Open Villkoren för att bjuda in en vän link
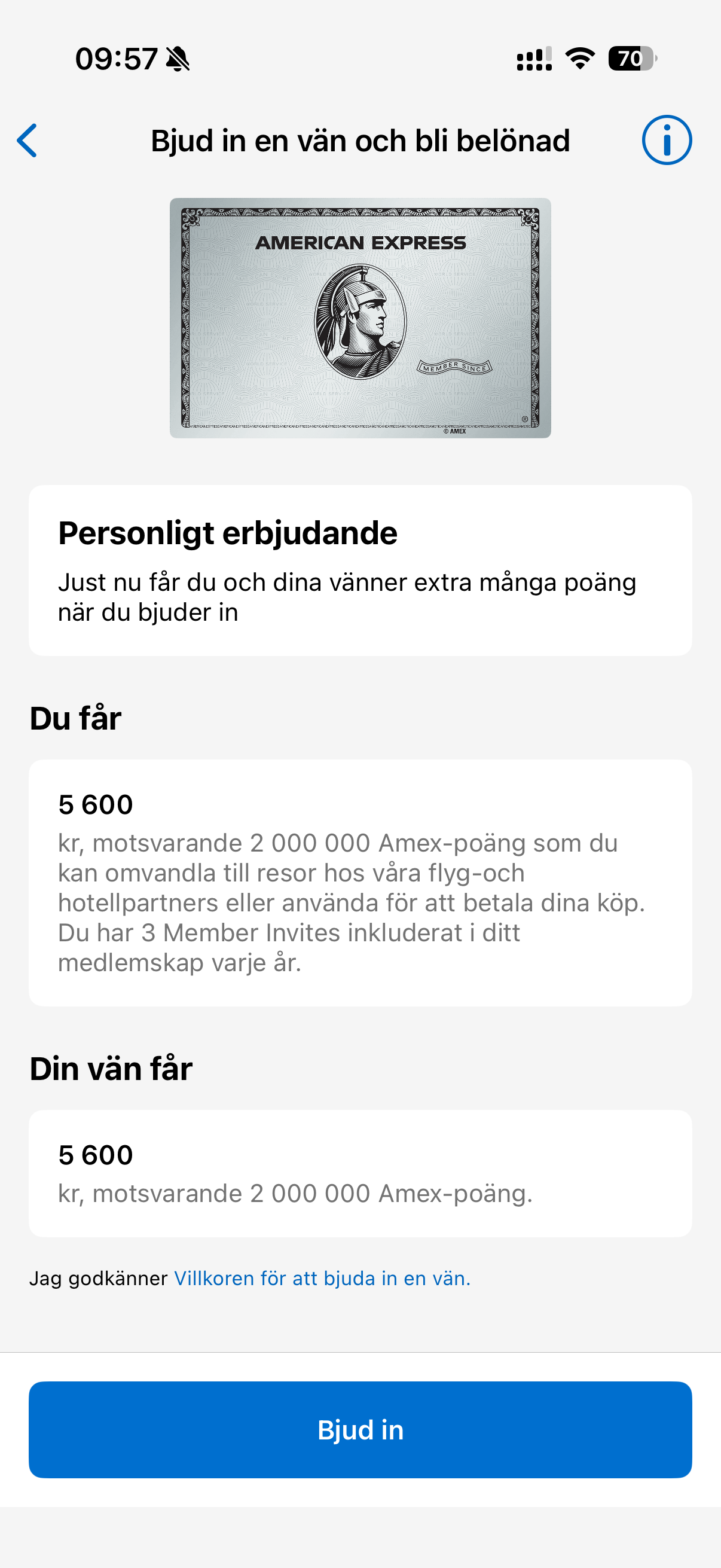 coord(322,1279)
